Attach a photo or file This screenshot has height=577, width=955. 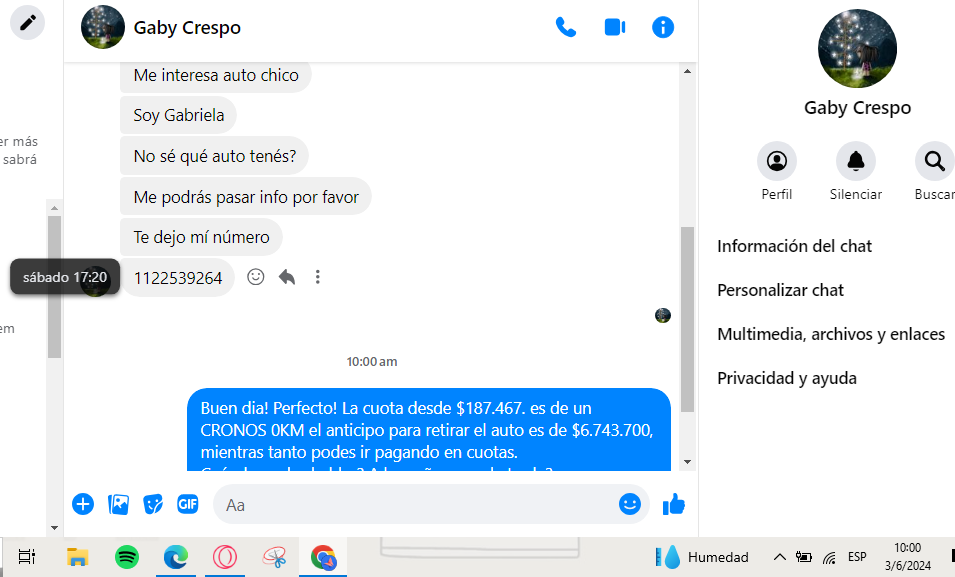point(118,504)
